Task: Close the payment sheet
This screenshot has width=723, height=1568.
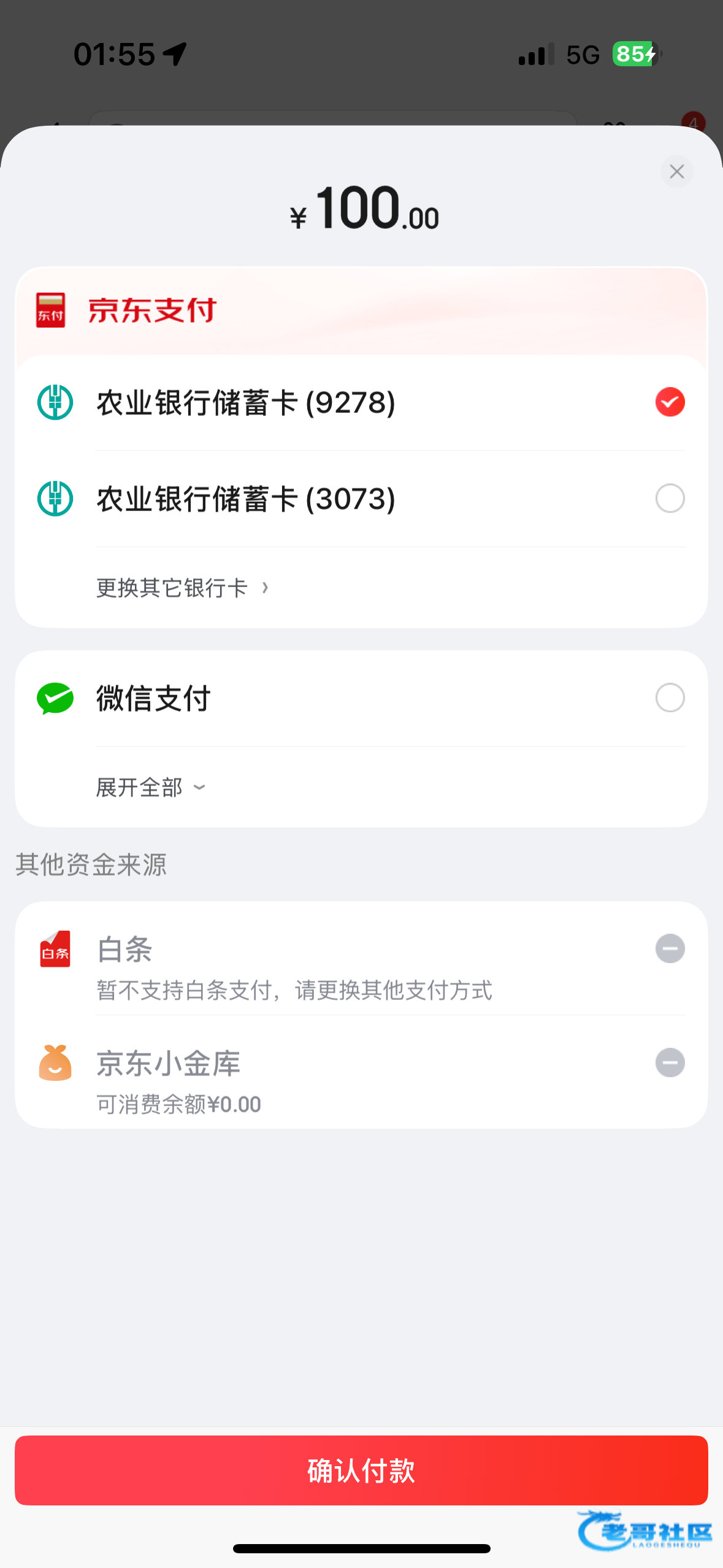Action: pos(676,171)
